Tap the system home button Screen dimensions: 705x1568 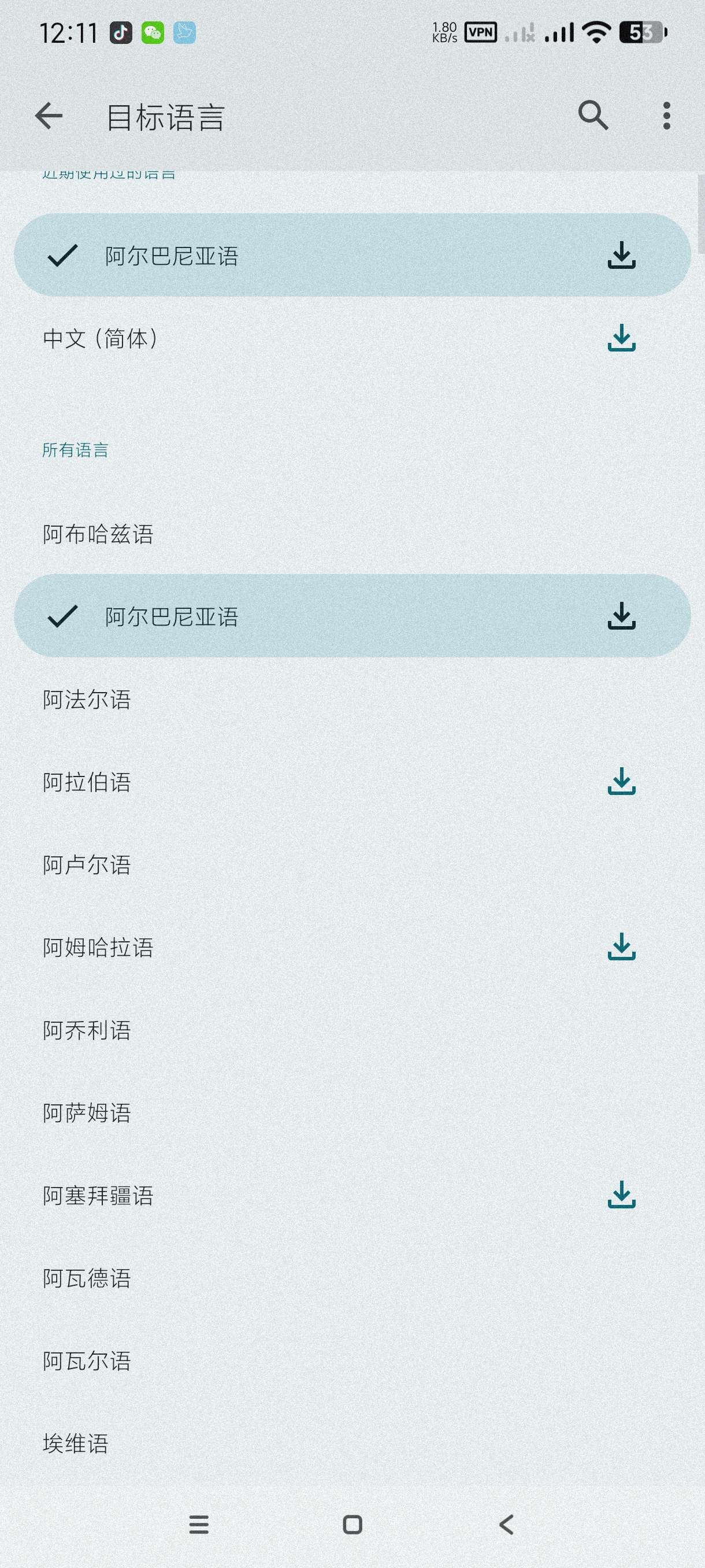(x=352, y=1525)
